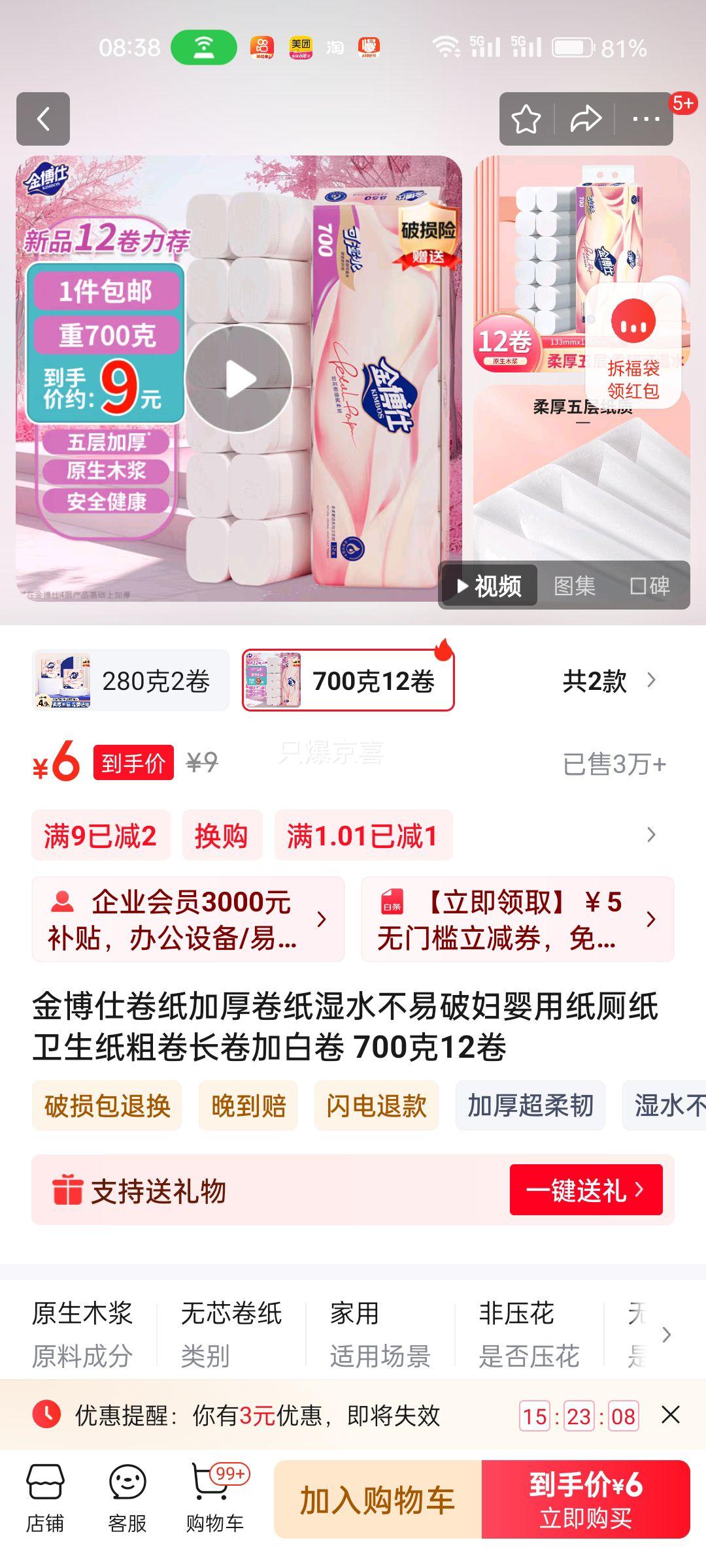Expand the promotions row with 满9已减2
Image resolution: width=706 pixels, height=1568 pixels.
[x=650, y=835]
